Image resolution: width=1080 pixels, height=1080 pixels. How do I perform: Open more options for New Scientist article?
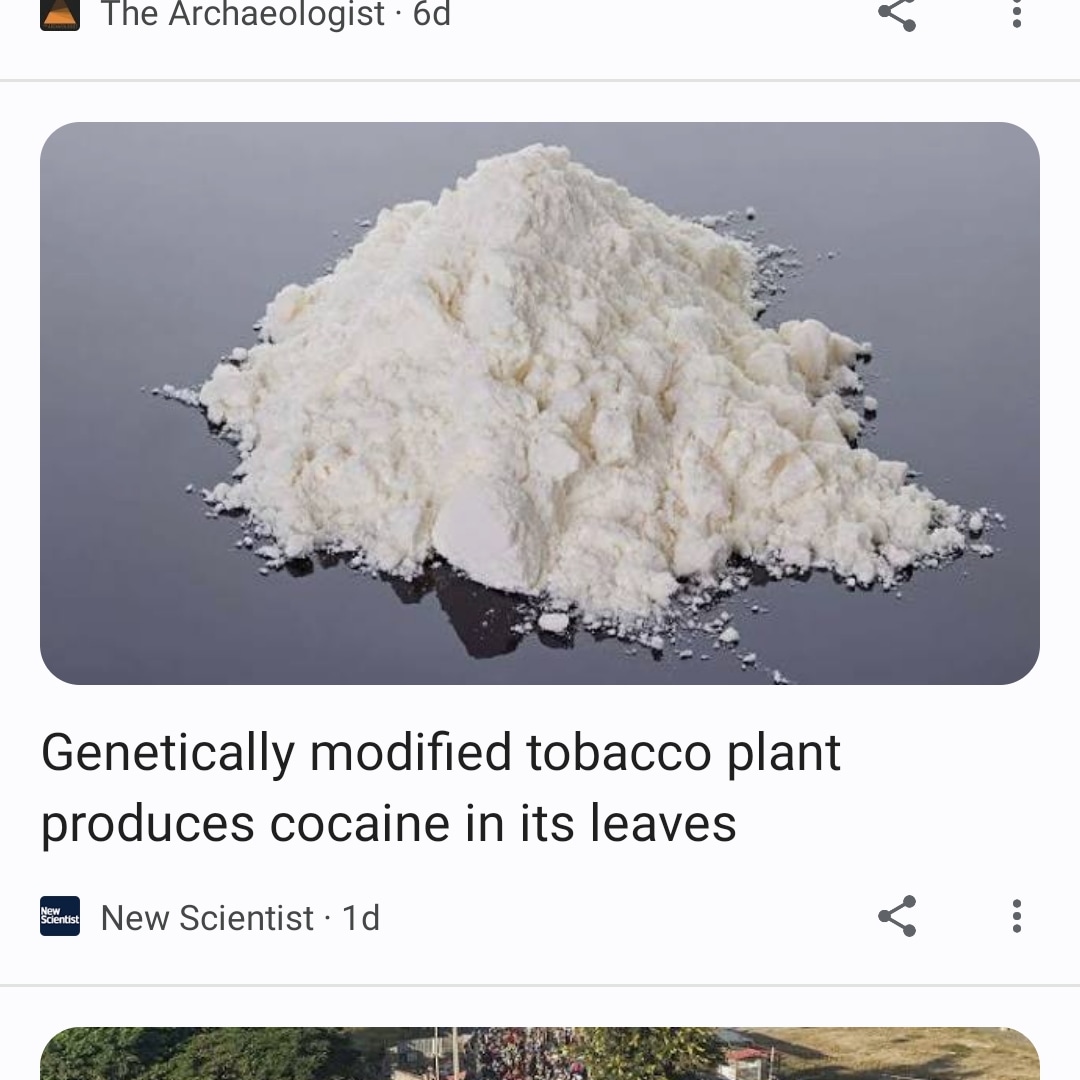pyautogui.click(x=1016, y=916)
